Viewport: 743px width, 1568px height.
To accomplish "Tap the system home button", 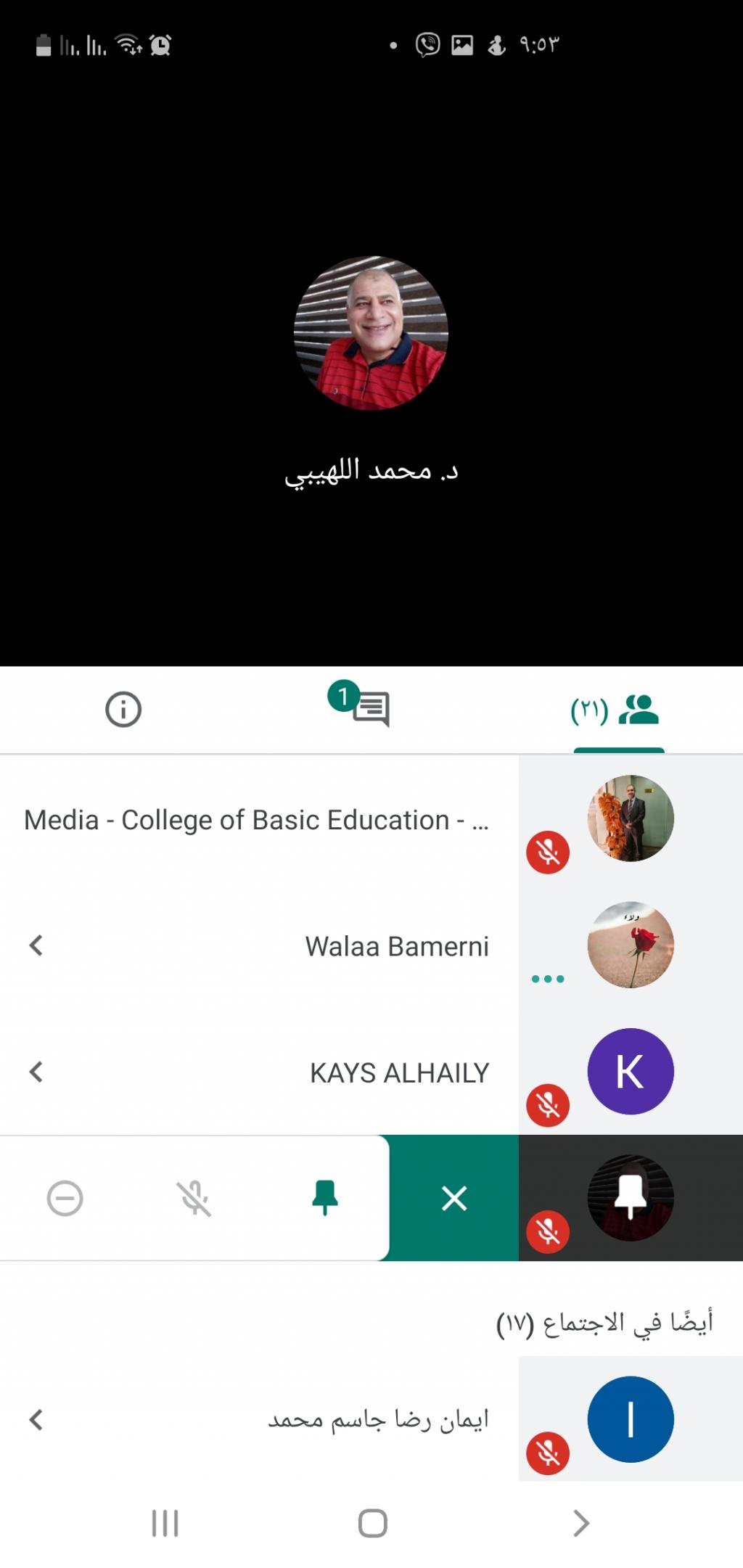I will [x=372, y=1523].
